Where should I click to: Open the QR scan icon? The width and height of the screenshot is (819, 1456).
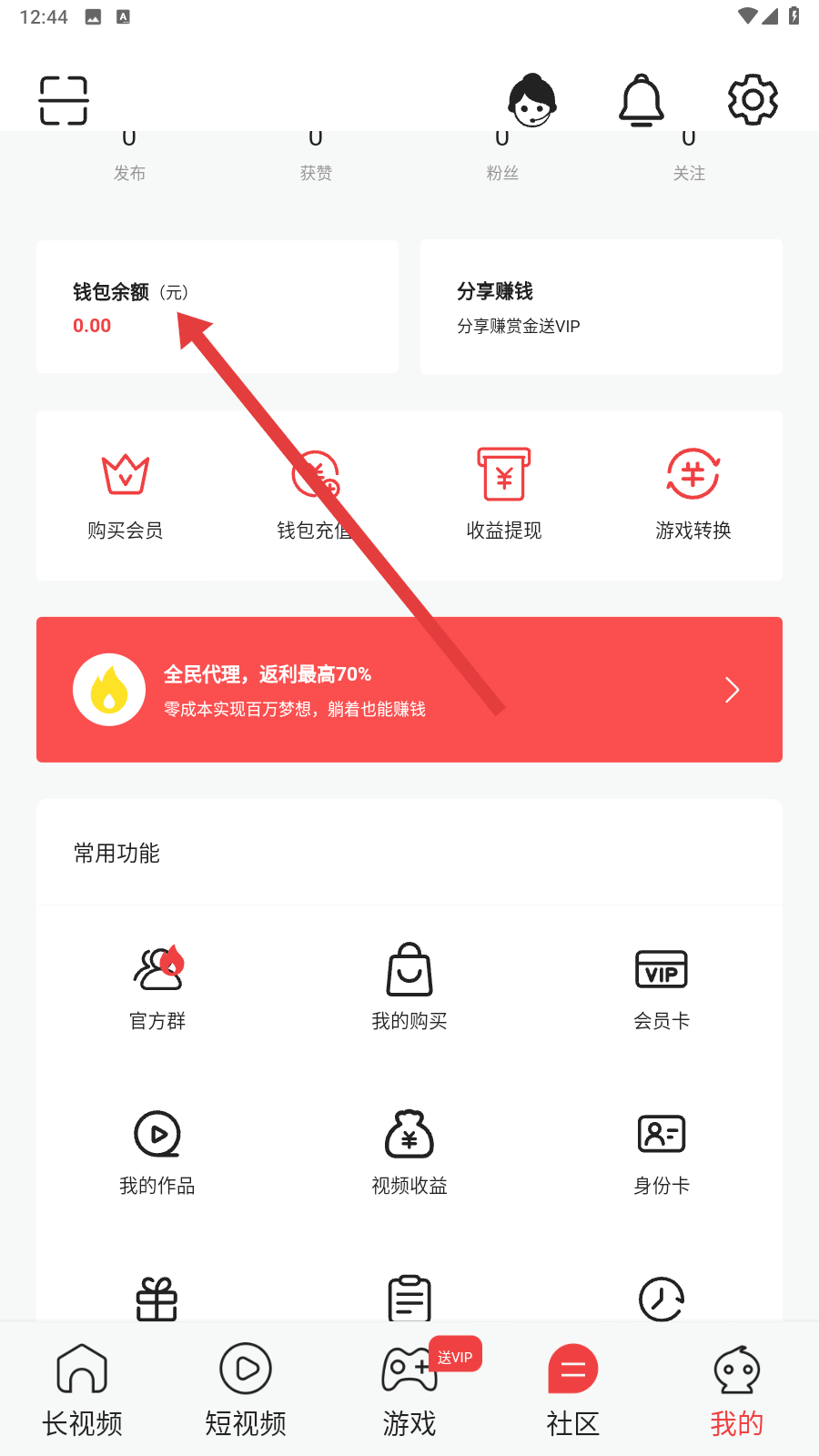pyautogui.click(x=64, y=100)
